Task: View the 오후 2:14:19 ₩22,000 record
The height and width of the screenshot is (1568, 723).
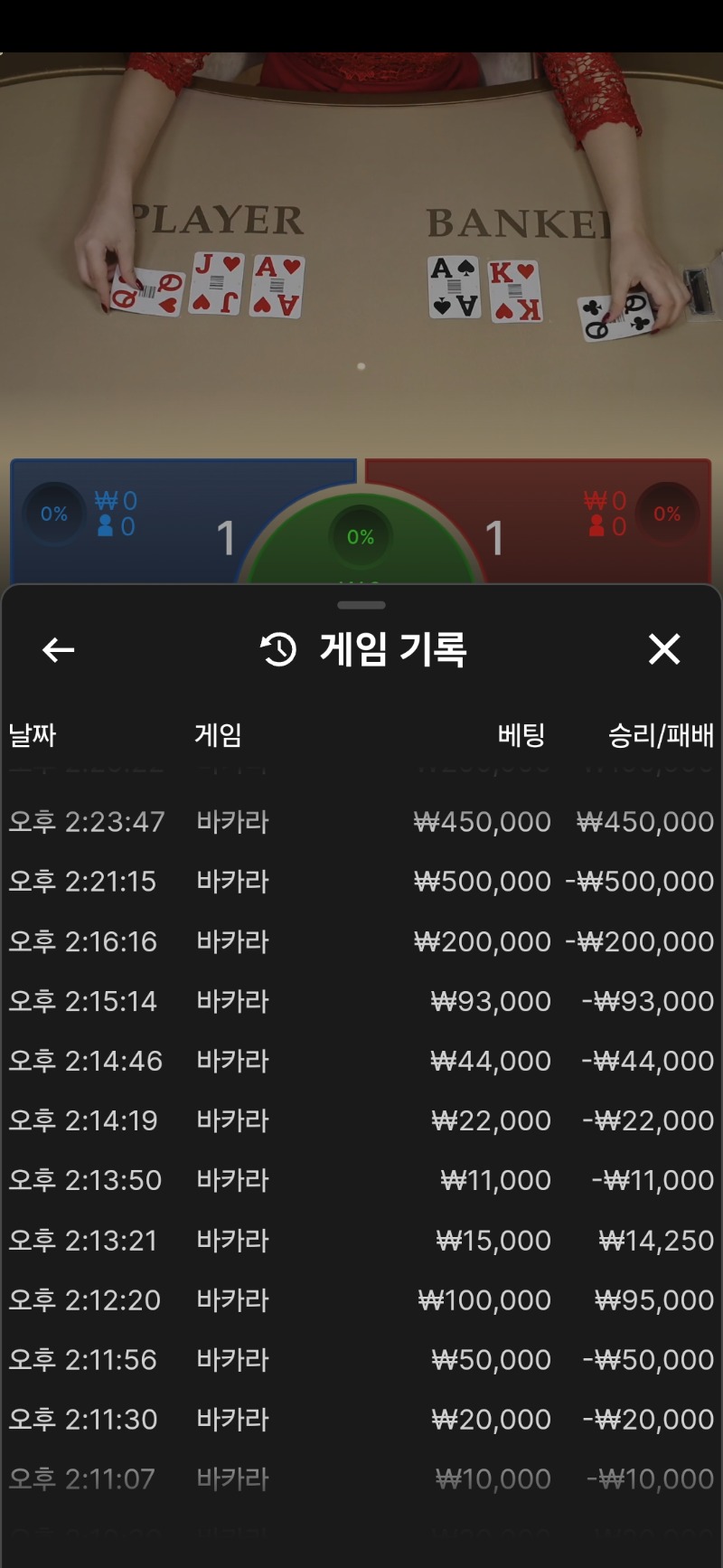Action: [x=361, y=1120]
